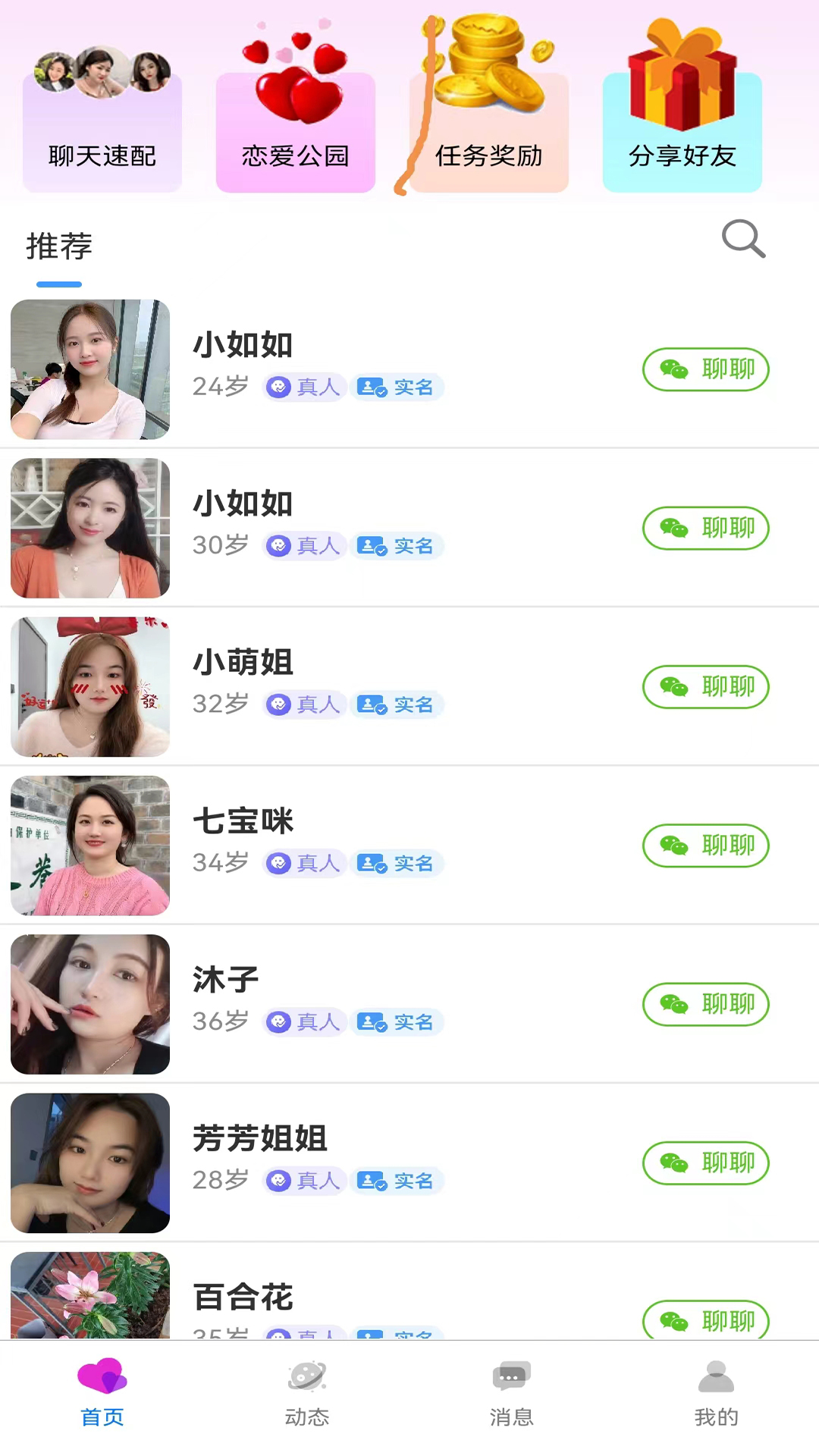Select the 推荐 tab
819x1456 pixels.
pyautogui.click(x=59, y=247)
